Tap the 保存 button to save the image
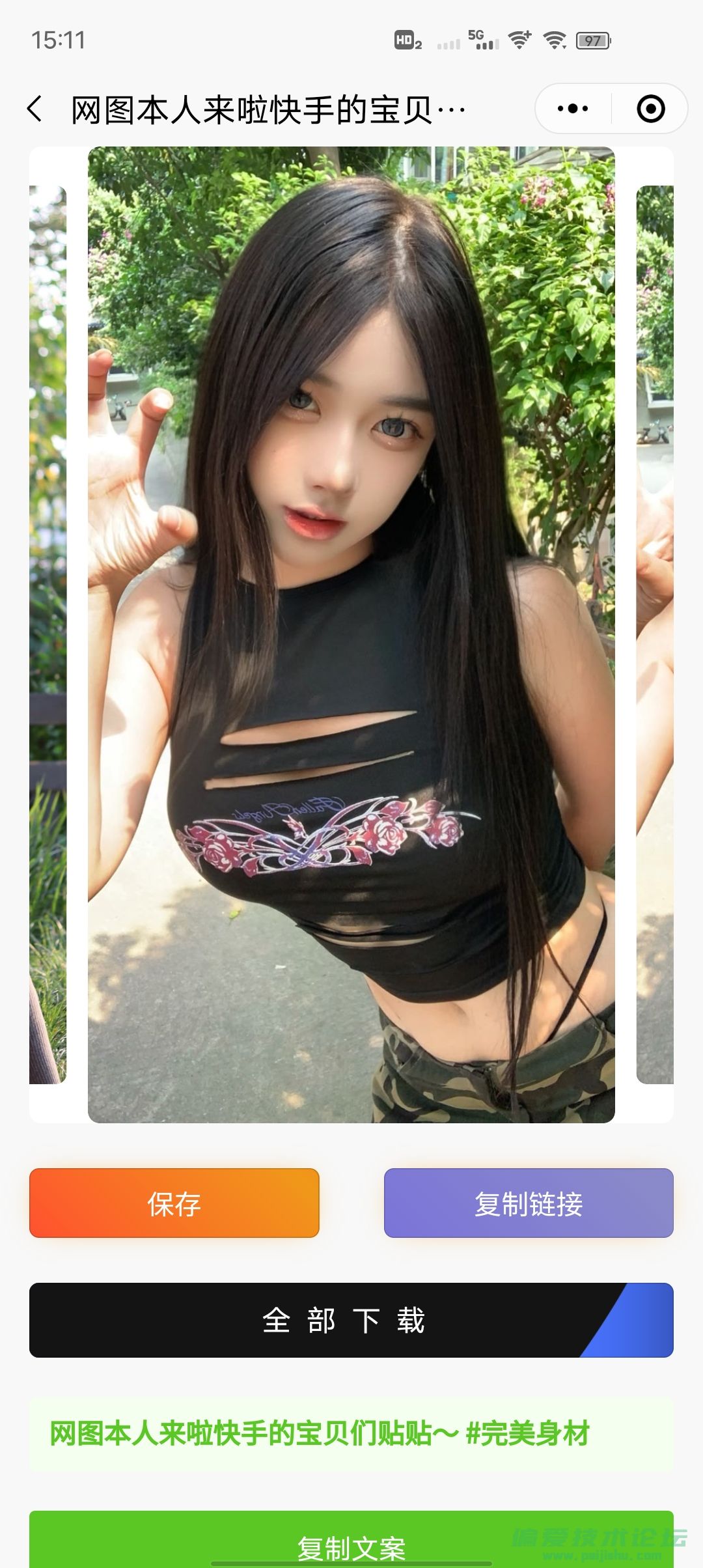Image resolution: width=703 pixels, height=1568 pixels. pyautogui.click(x=174, y=1203)
